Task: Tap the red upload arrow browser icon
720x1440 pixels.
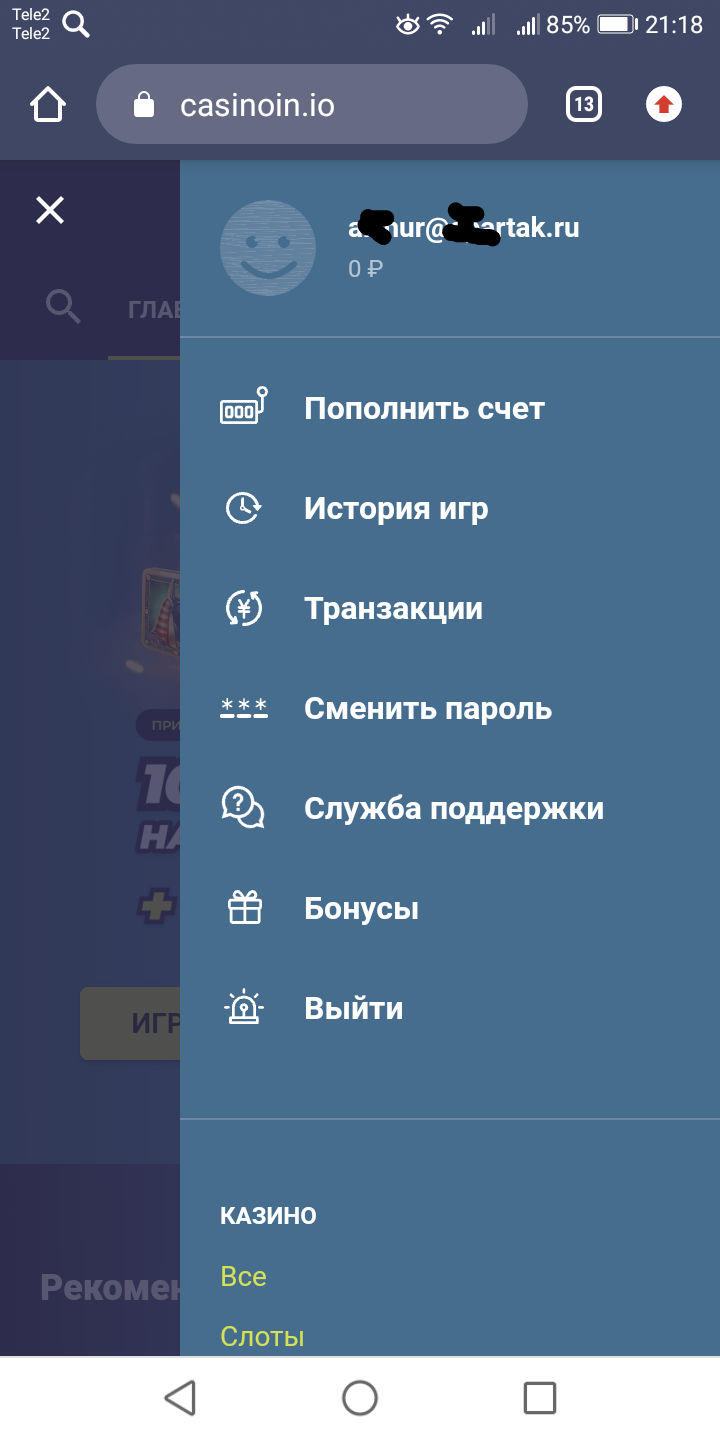Action: [x=664, y=105]
